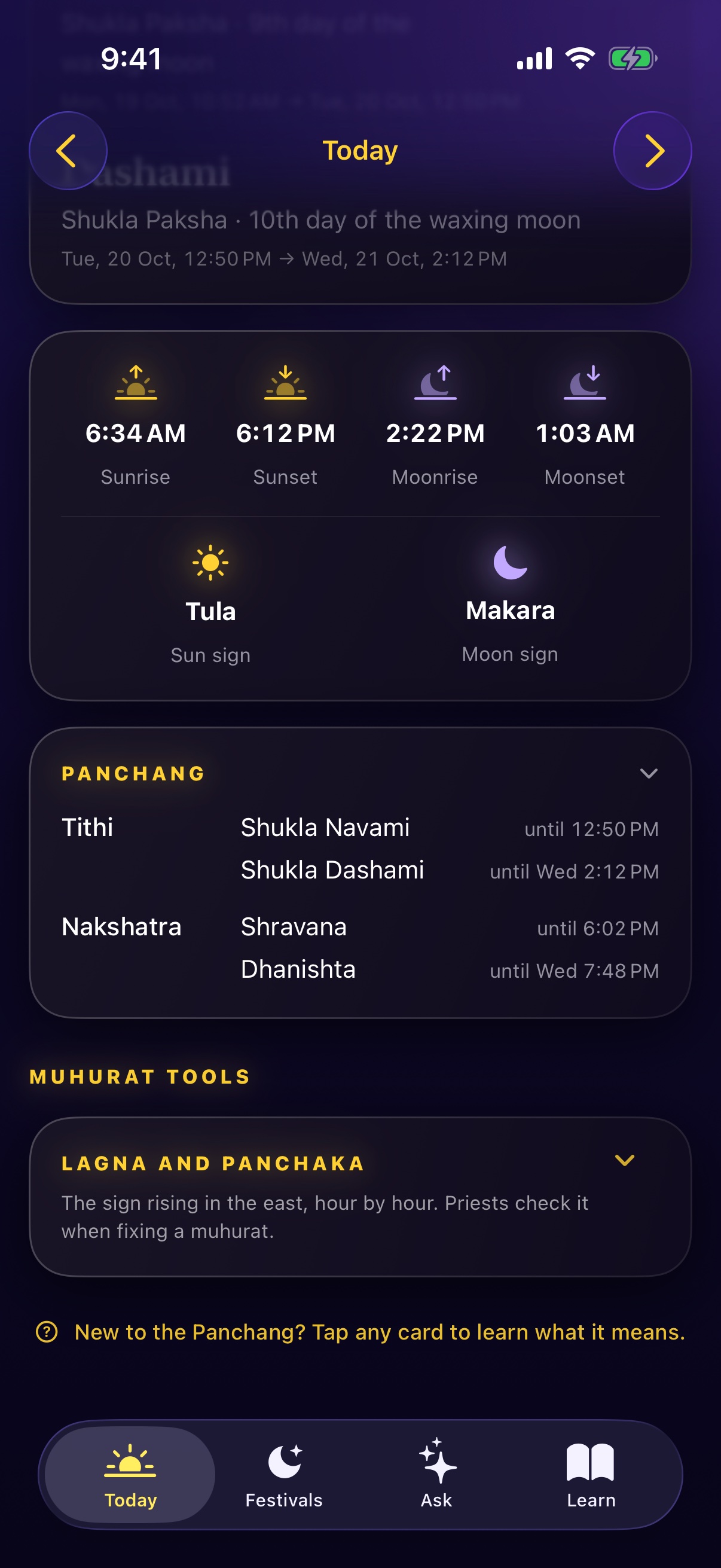Image resolution: width=721 pixels, height=1568 pixels.
Task: Collapse the Panchang card chevron
Action: point(649,773)
